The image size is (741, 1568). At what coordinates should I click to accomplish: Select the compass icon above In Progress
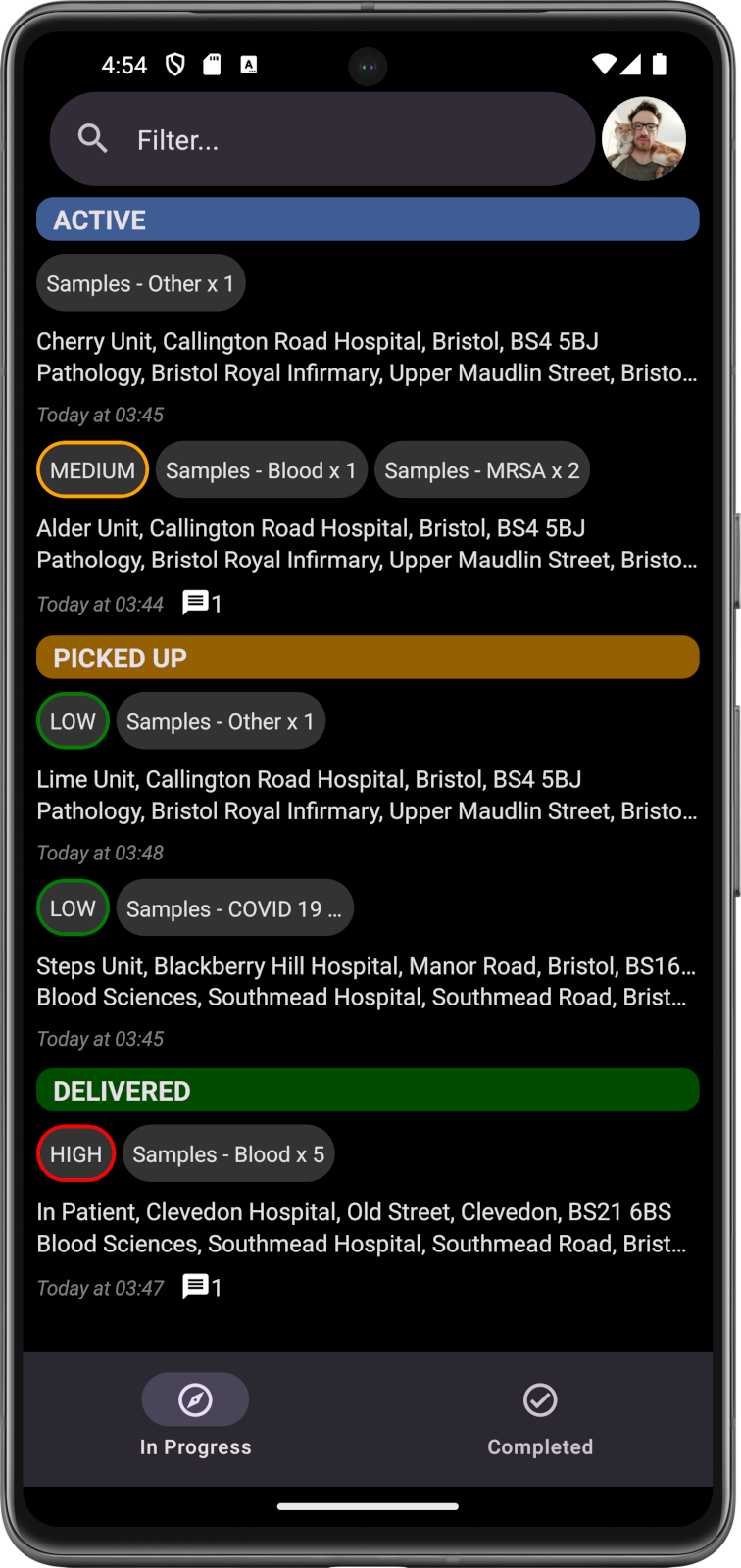tap(195, 1399)
